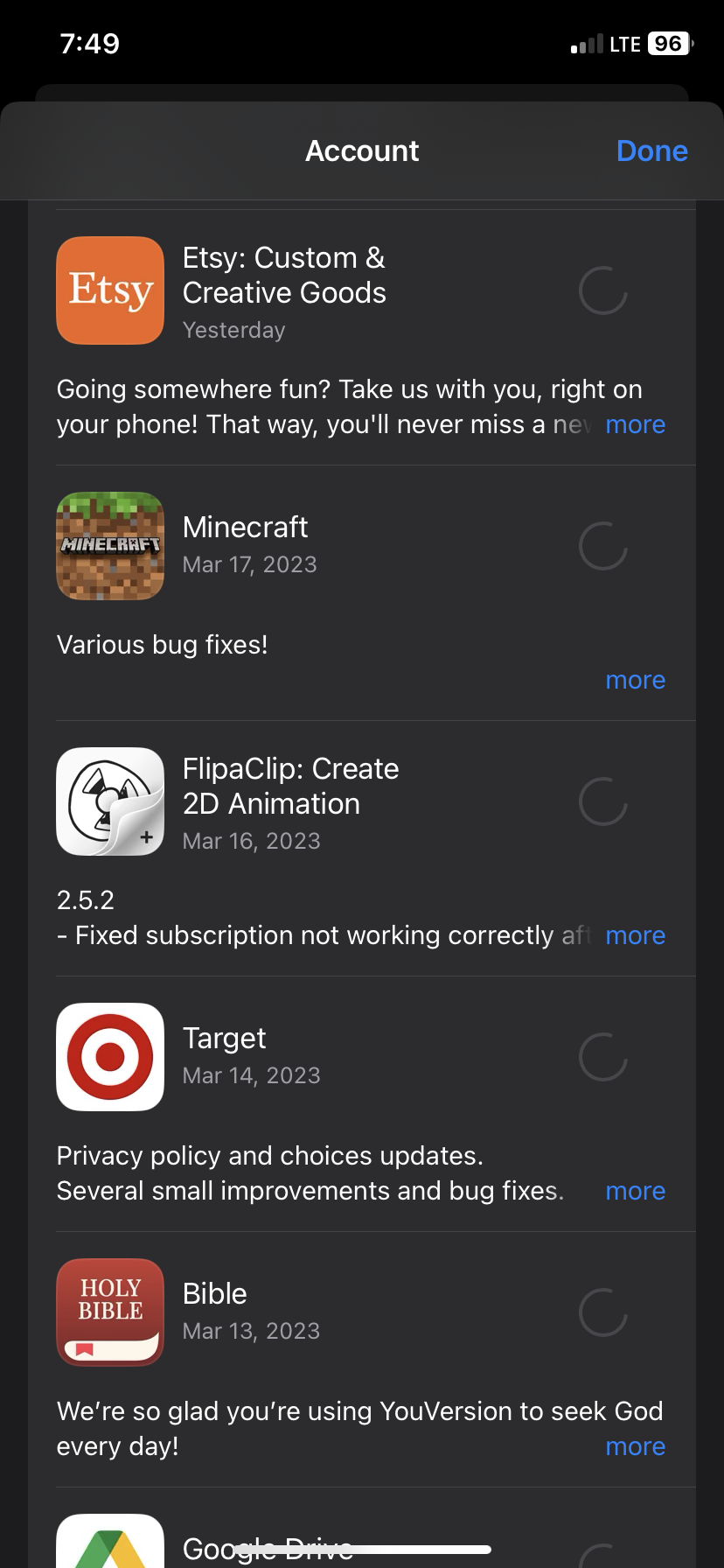Open the FlipaClip app listing
The height and width of the screenshot is (1568, 724).
click(110, 801)
